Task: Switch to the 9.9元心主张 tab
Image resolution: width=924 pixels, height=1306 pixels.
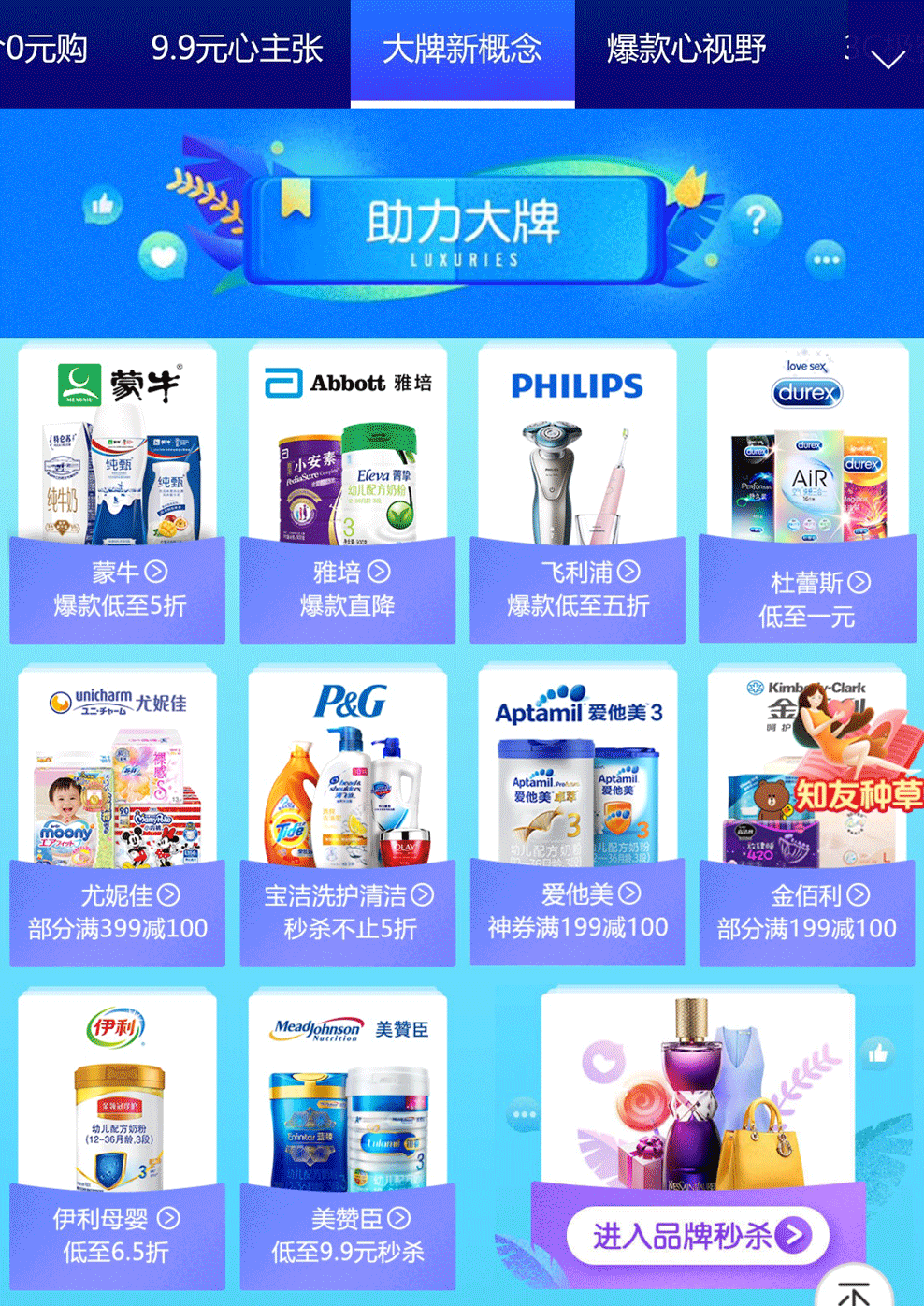Action: (237, 49)
